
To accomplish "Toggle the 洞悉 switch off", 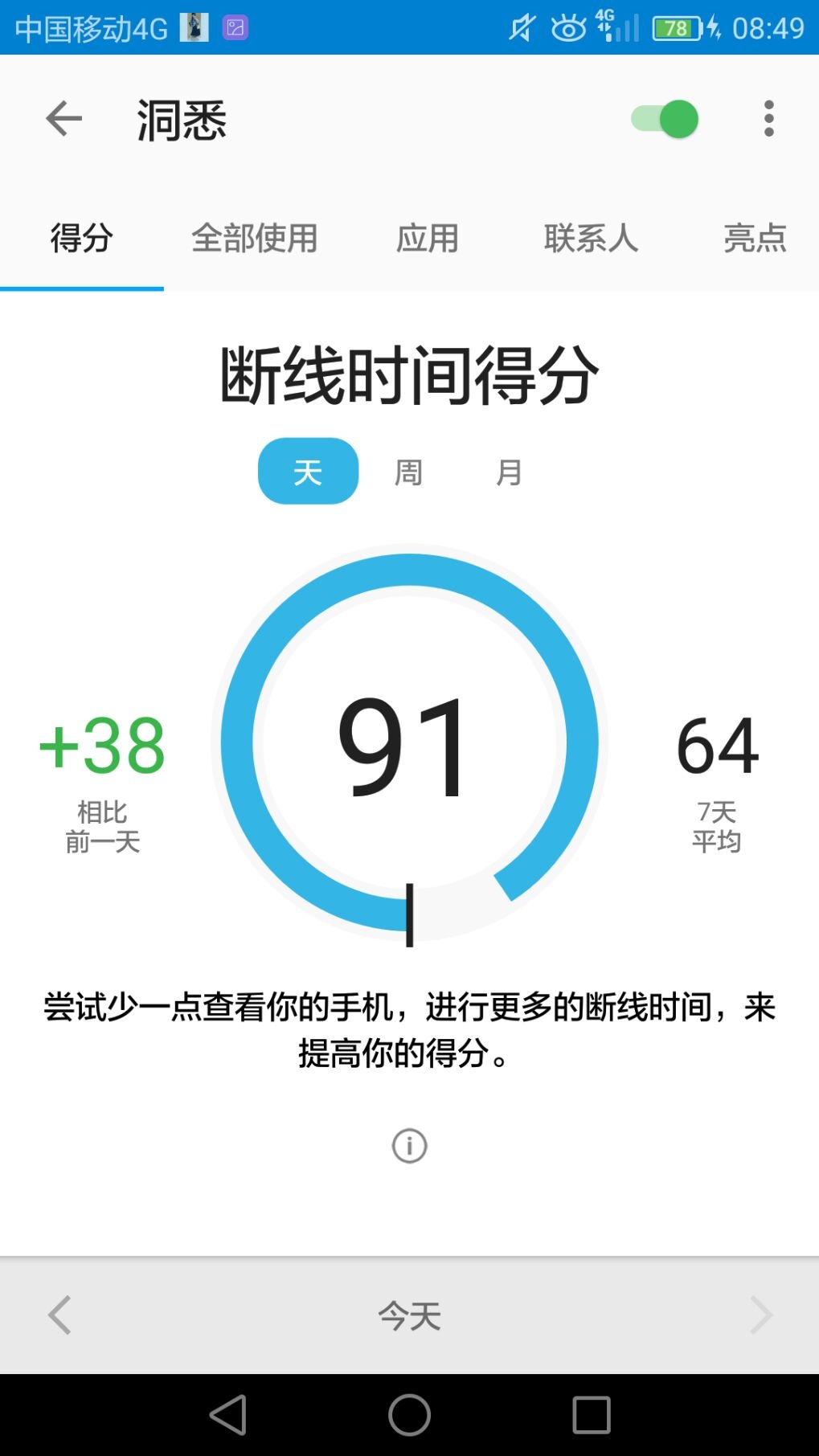I will [665, 120].
